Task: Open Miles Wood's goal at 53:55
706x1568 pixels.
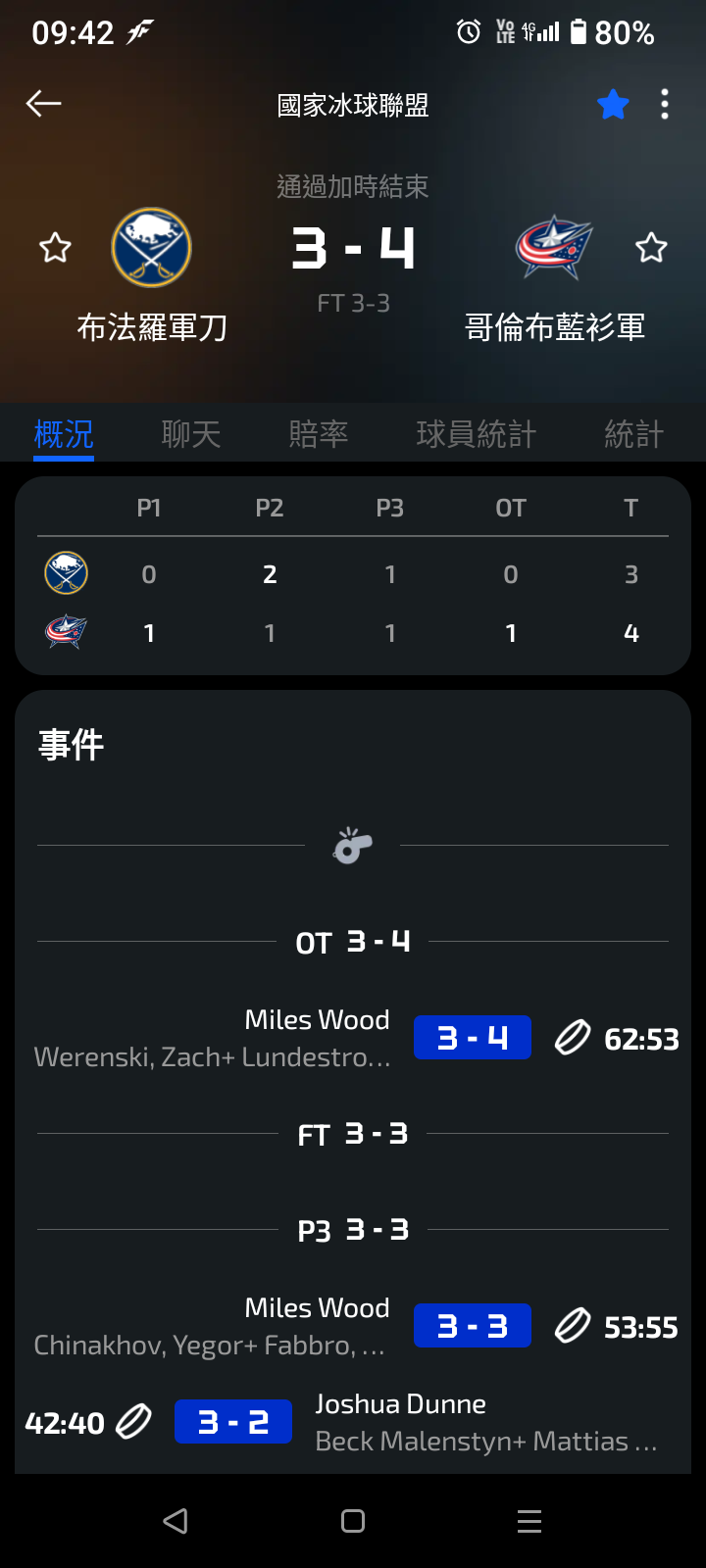Action: [x=353, y=1326]
